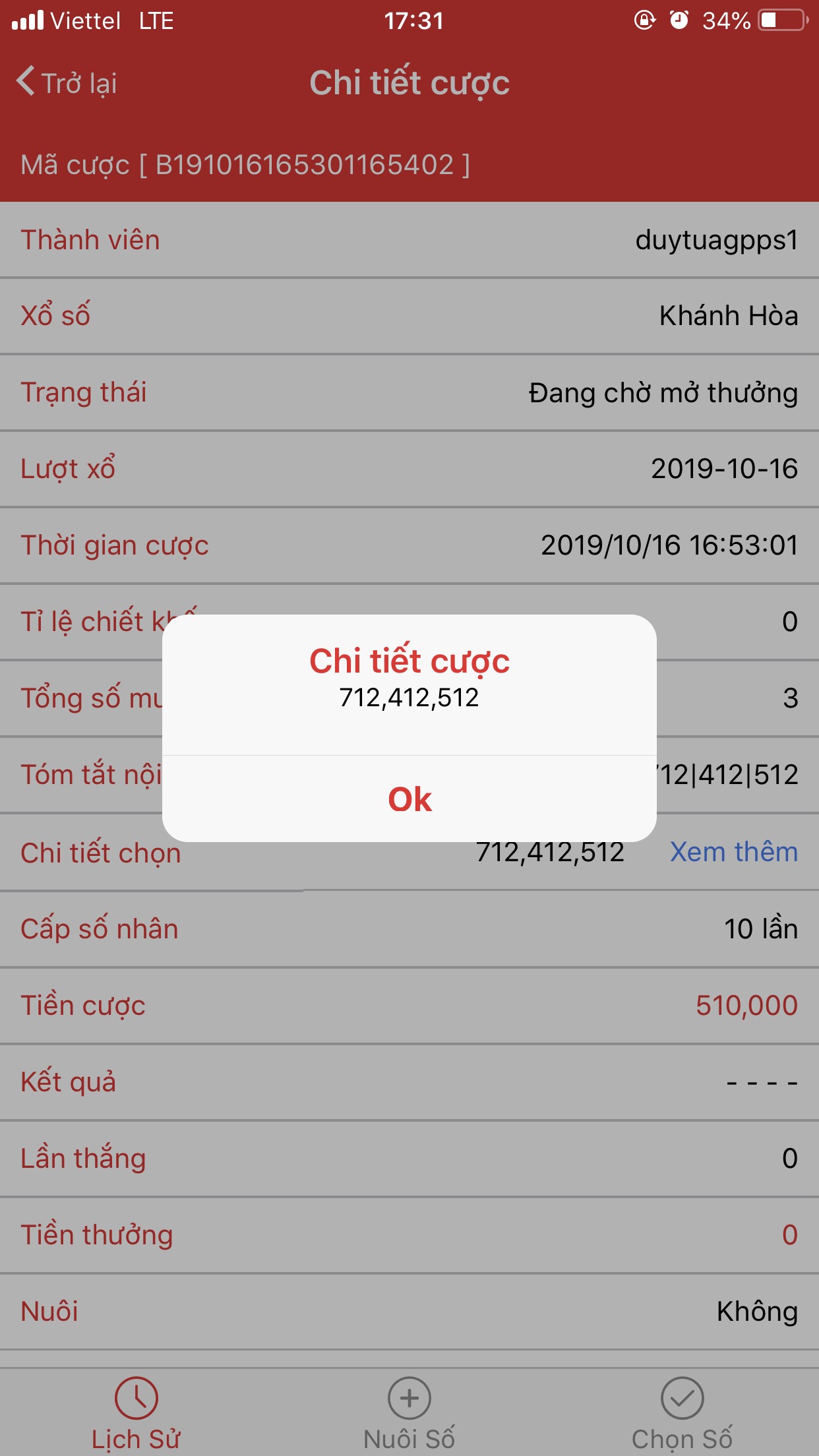
Task: Switch to the Lịch Sử tab
Action: 136,1412
